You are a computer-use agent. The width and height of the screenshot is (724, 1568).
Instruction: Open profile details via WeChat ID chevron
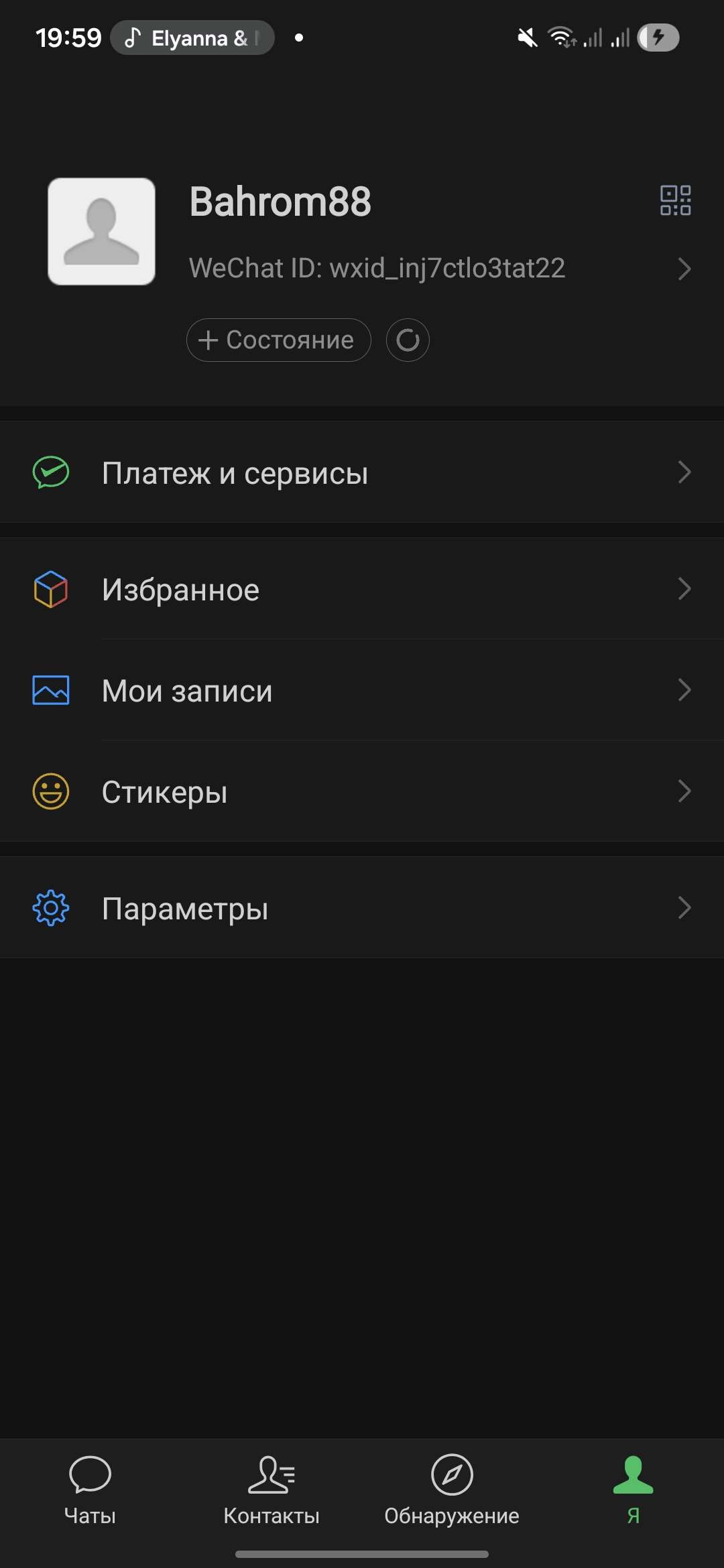coord(684,269)
